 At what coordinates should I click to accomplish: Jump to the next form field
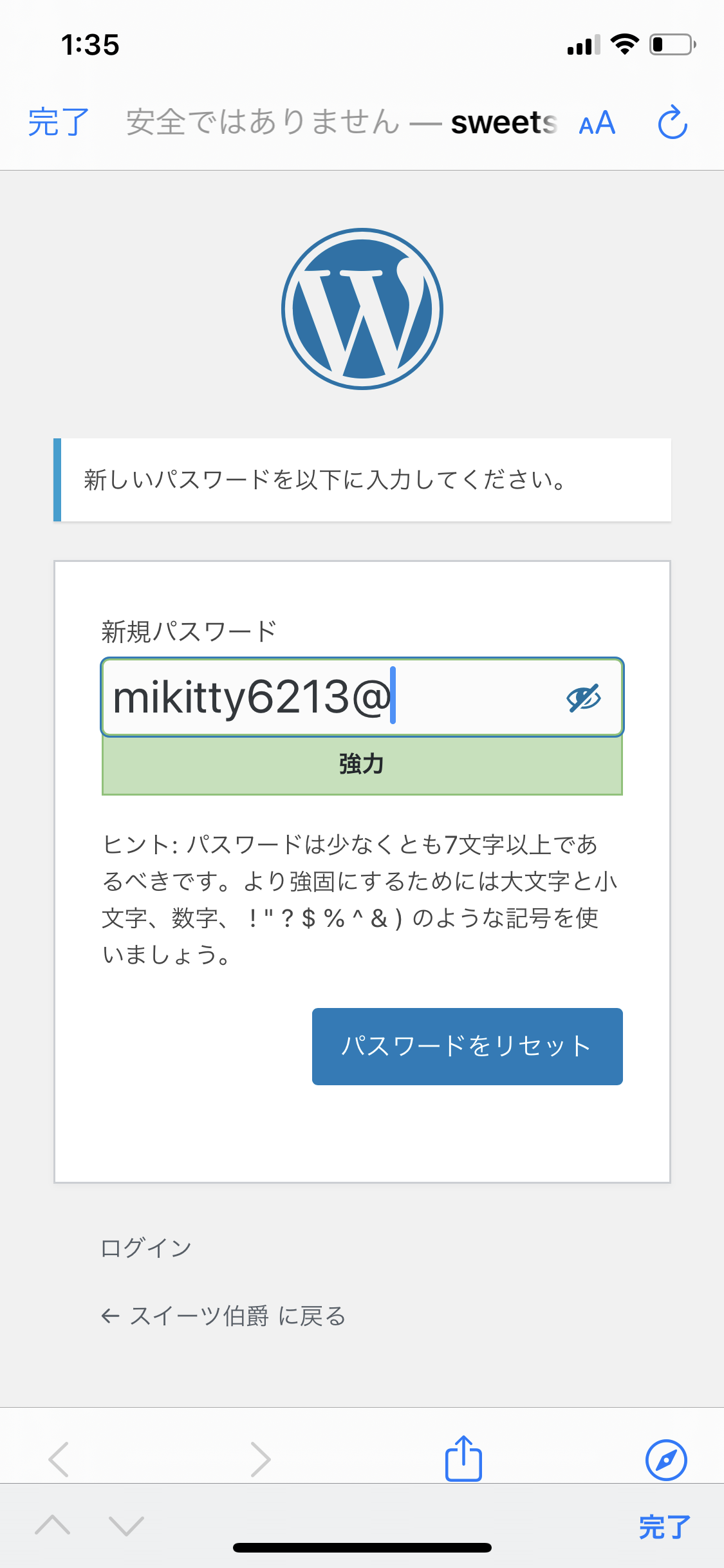tap(126, 1526)
